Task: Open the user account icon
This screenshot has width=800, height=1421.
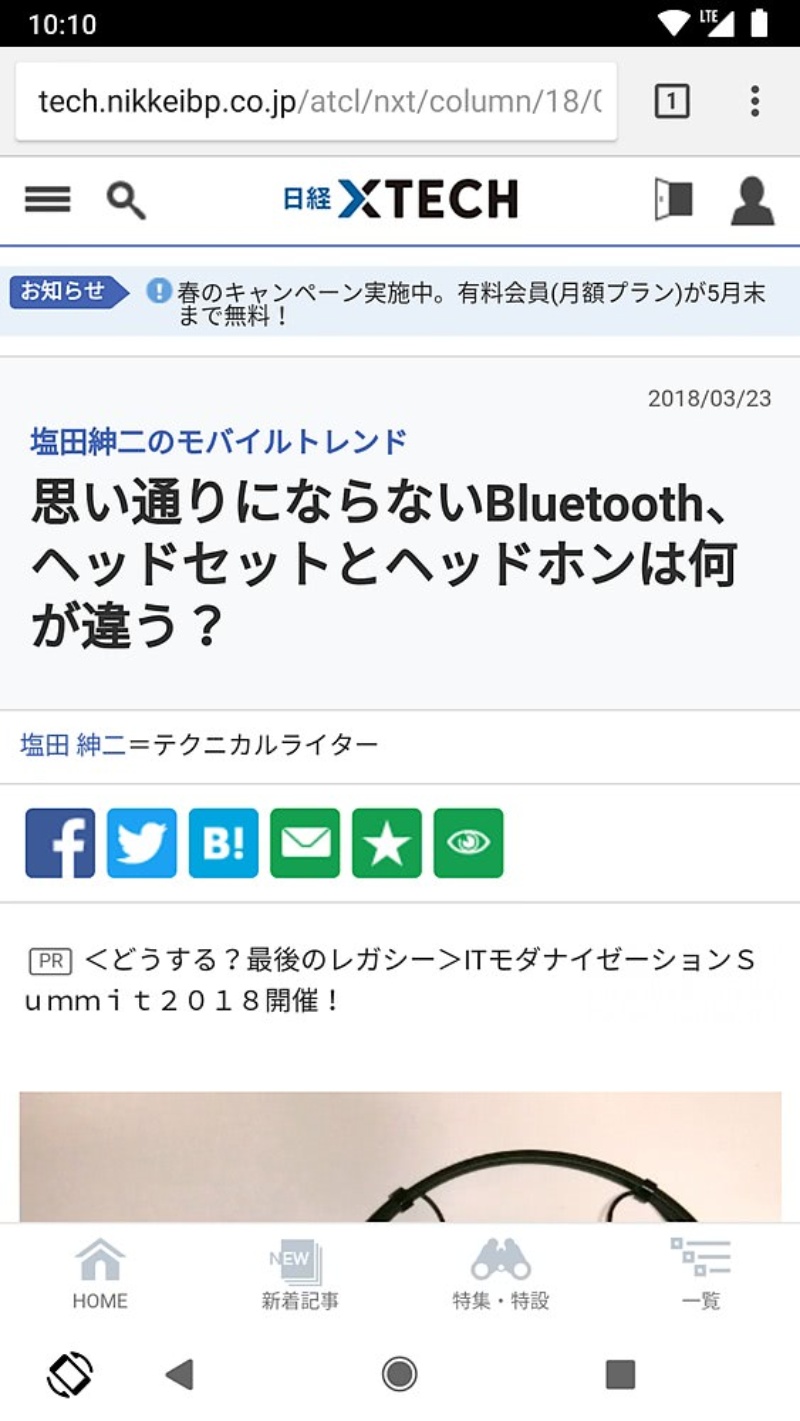Action: pyautogui.click(x=752, y=200)
